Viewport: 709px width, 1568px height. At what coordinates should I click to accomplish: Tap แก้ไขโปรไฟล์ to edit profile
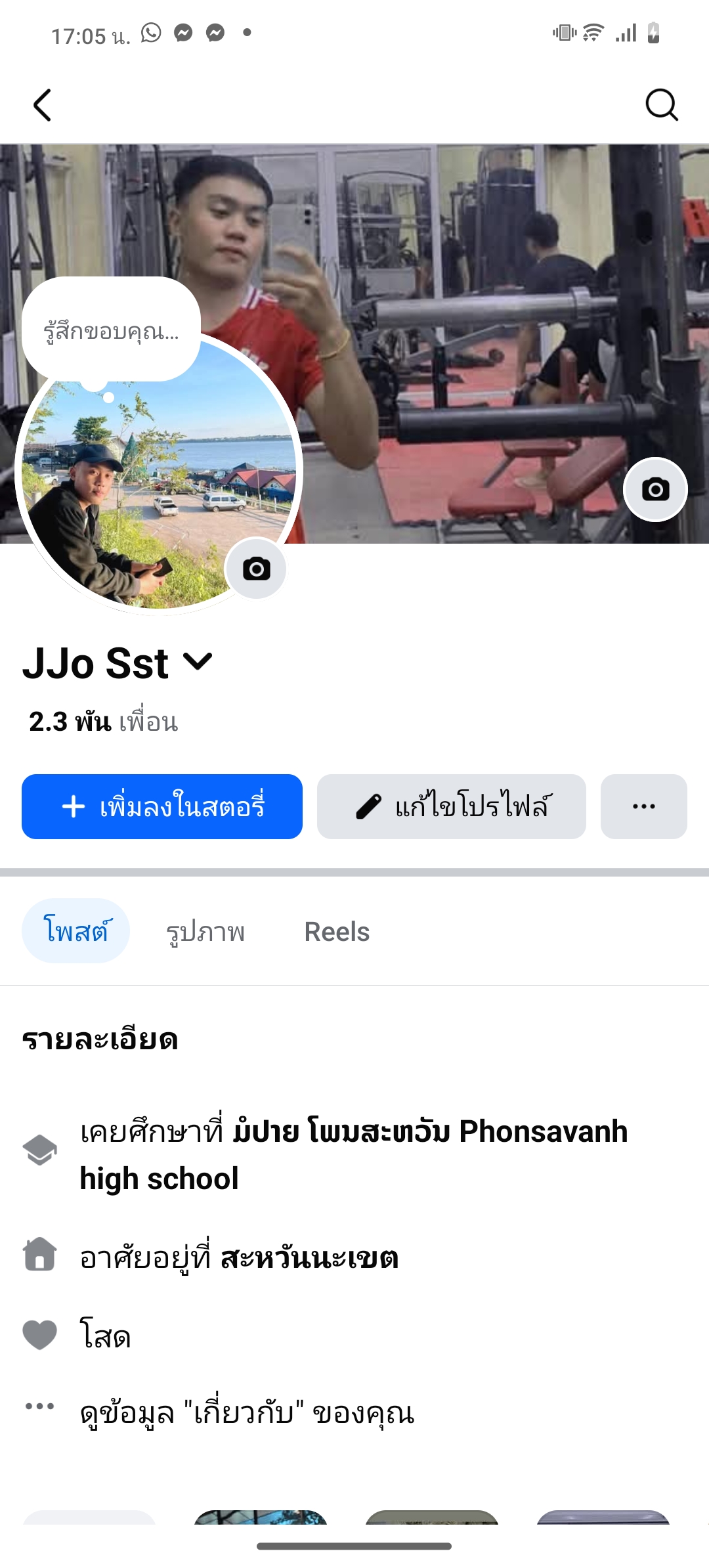click(452, 806)
